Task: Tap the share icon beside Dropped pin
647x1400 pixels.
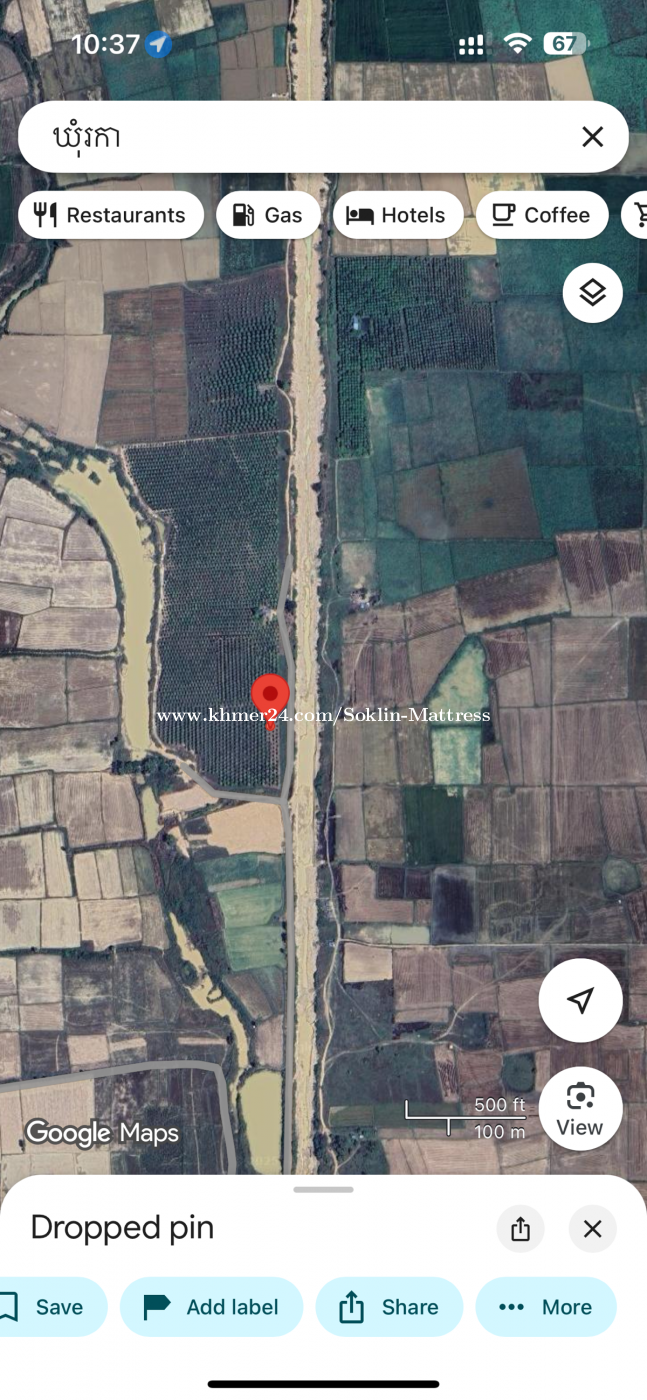Action: pos(520,1229)
